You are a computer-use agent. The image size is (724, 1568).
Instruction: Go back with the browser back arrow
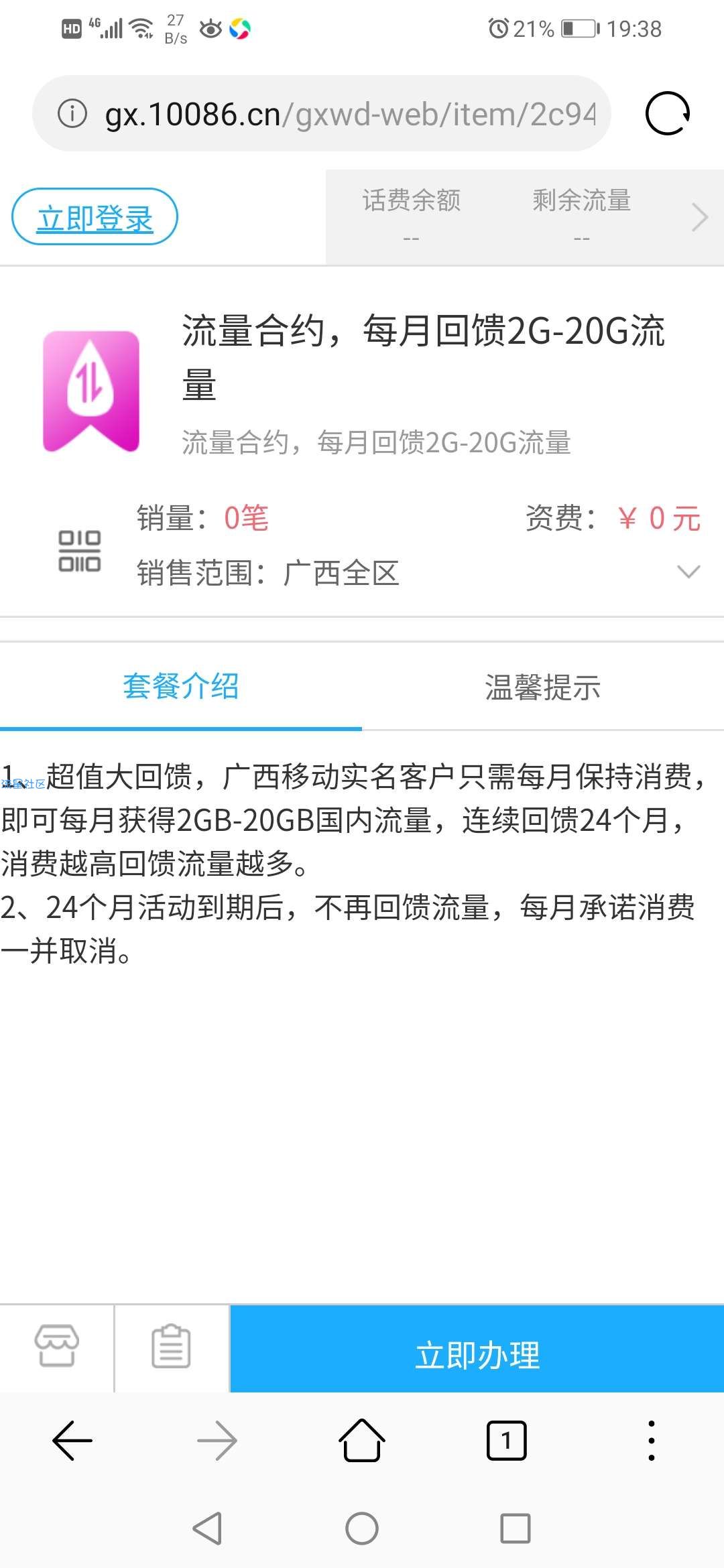tap(72, 1441)
